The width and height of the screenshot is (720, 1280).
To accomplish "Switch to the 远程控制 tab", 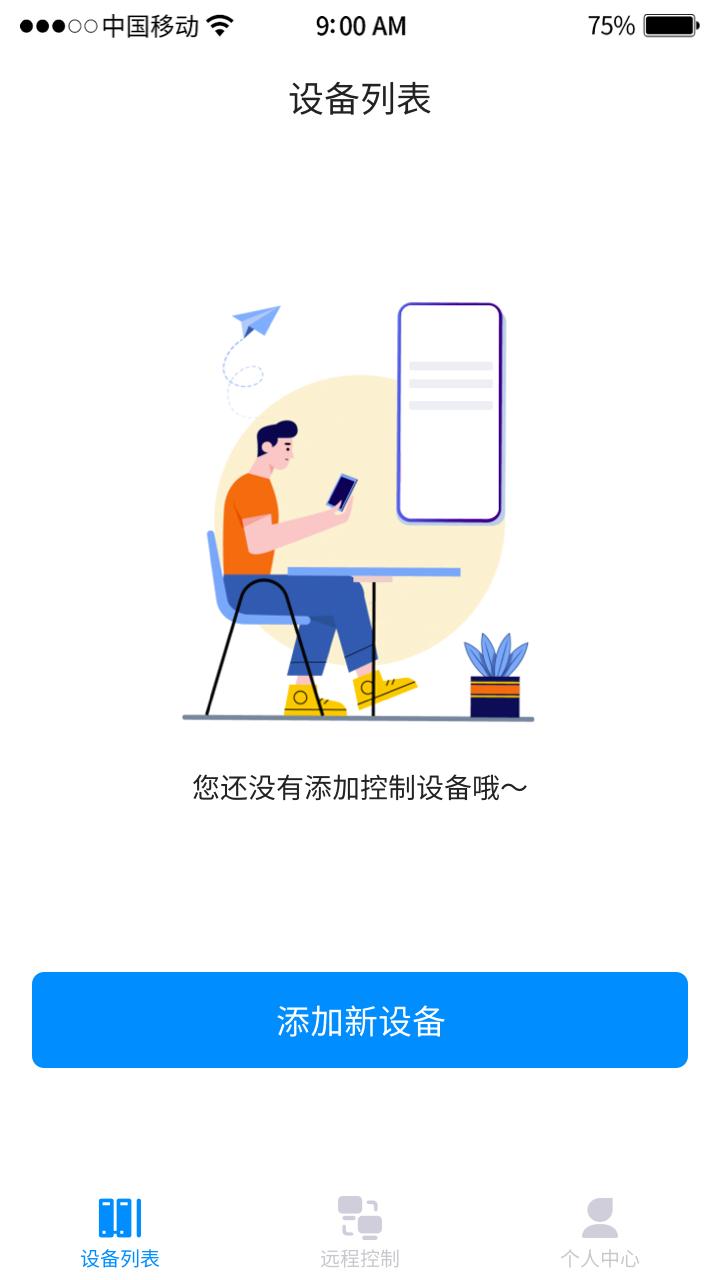I will pyautogui.click(x=360, y=1232).
